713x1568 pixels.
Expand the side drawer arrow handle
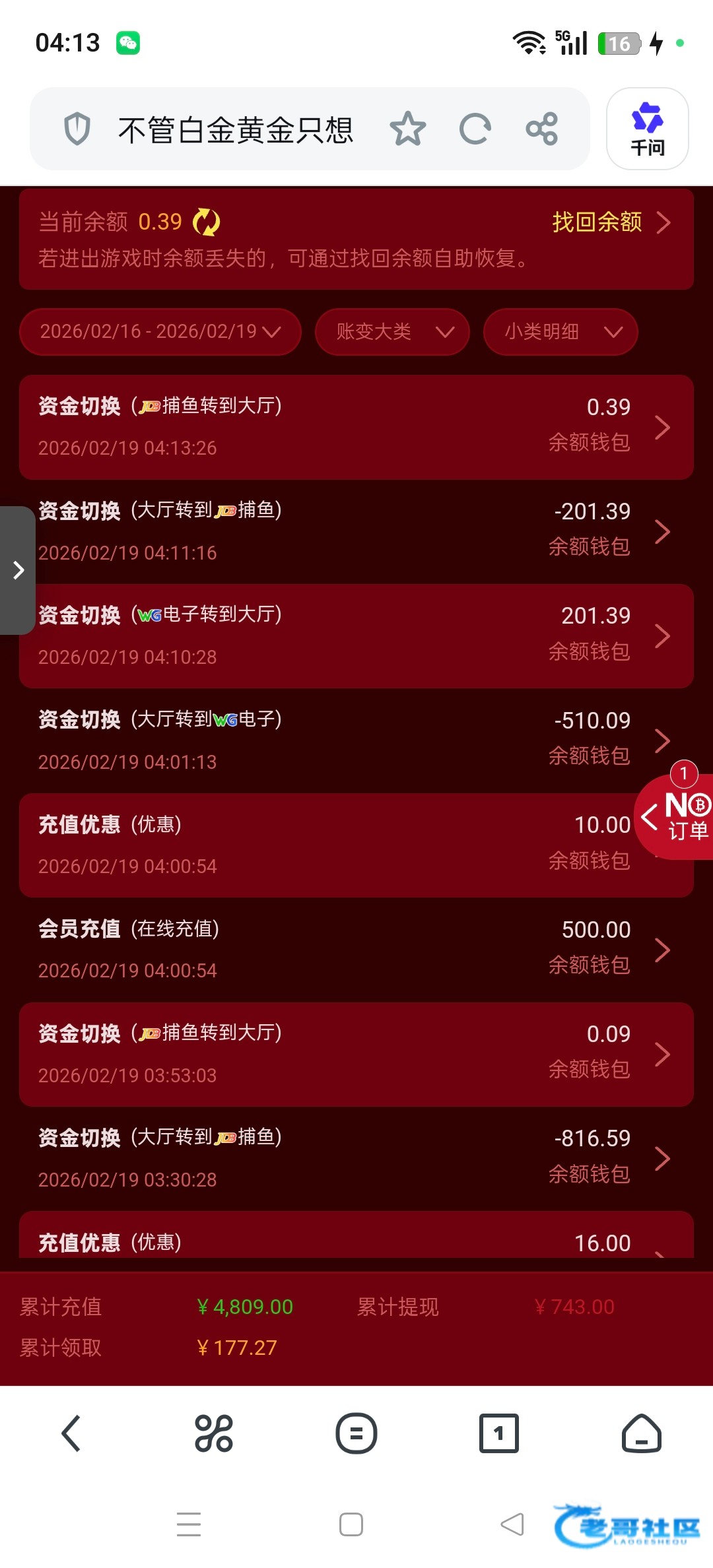[x=18, y=570]
